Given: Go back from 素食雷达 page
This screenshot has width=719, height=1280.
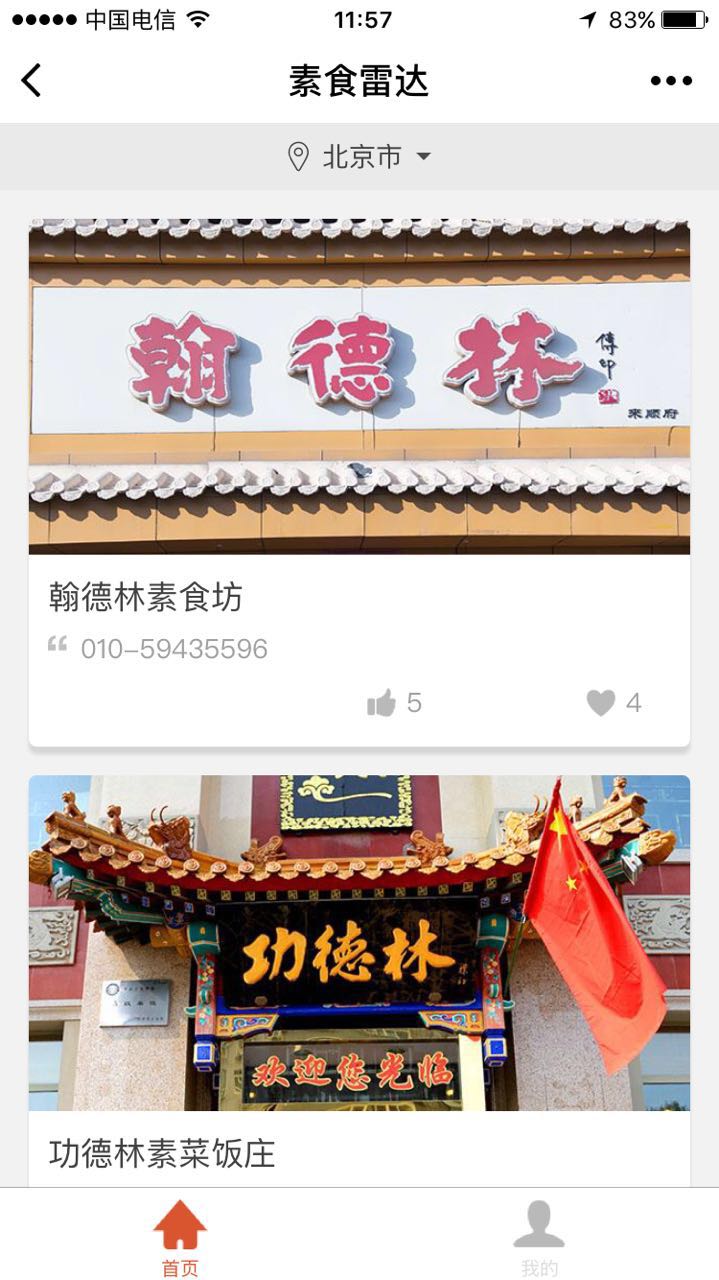Looking at the screenshot, I should tap(32, 80).
